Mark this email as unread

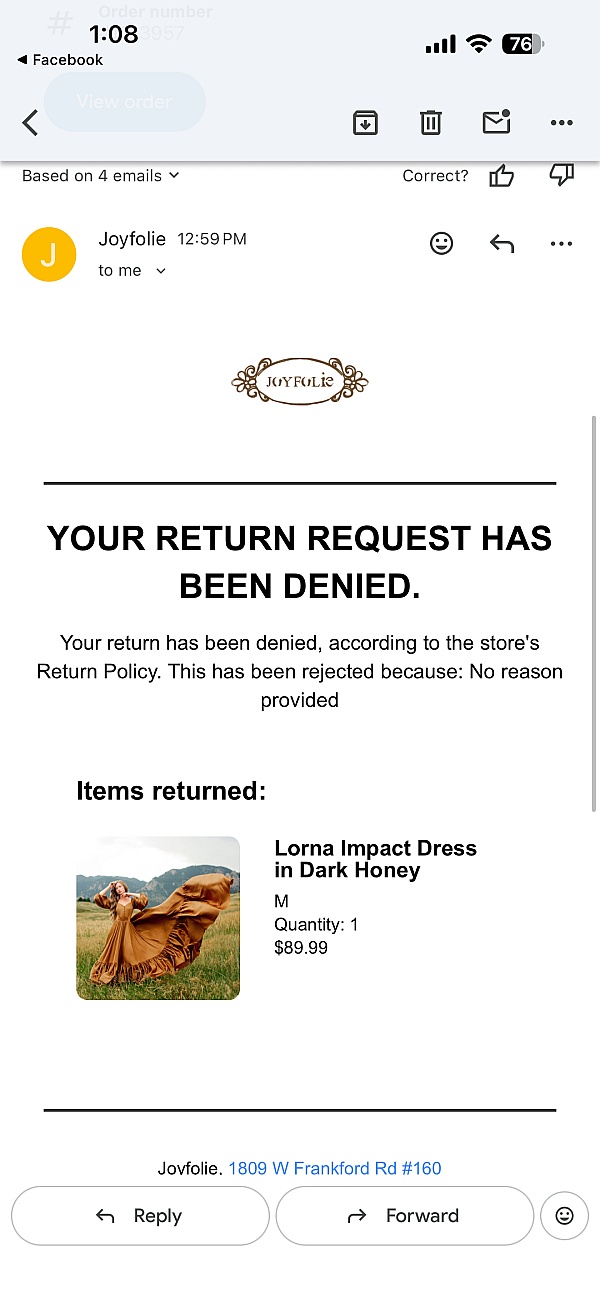496,122
